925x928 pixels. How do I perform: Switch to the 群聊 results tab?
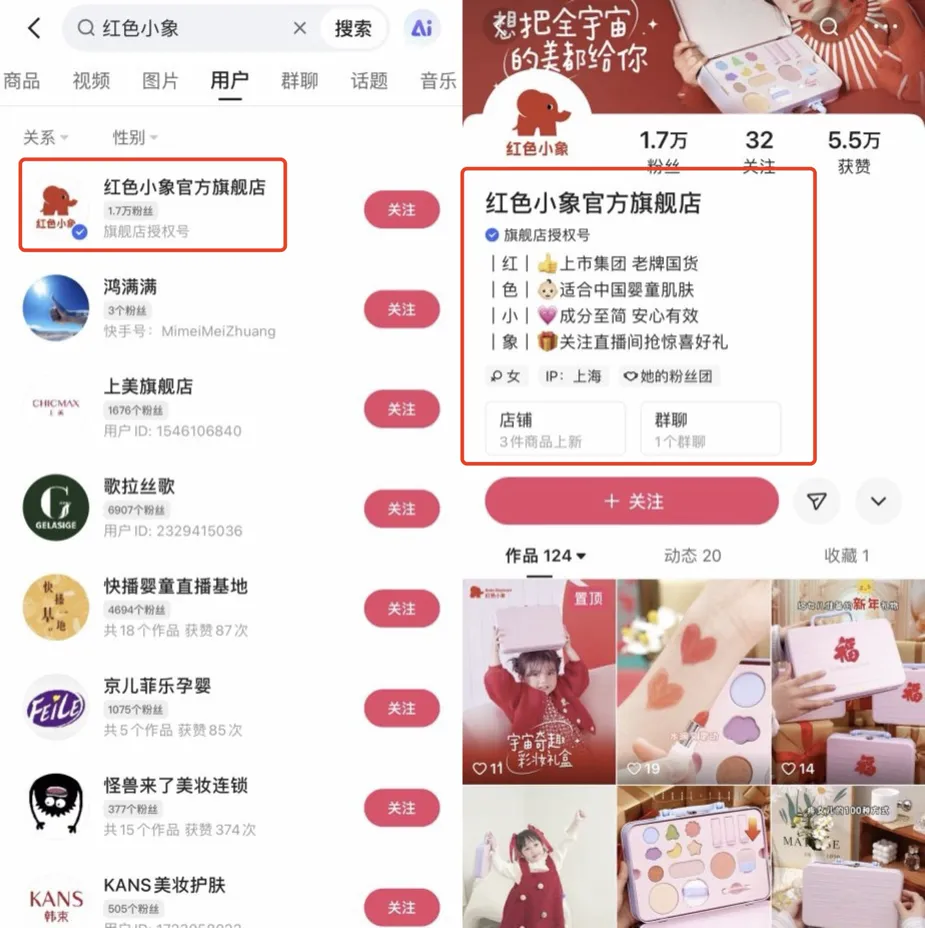pyautogui.click(x=299, y=81)
